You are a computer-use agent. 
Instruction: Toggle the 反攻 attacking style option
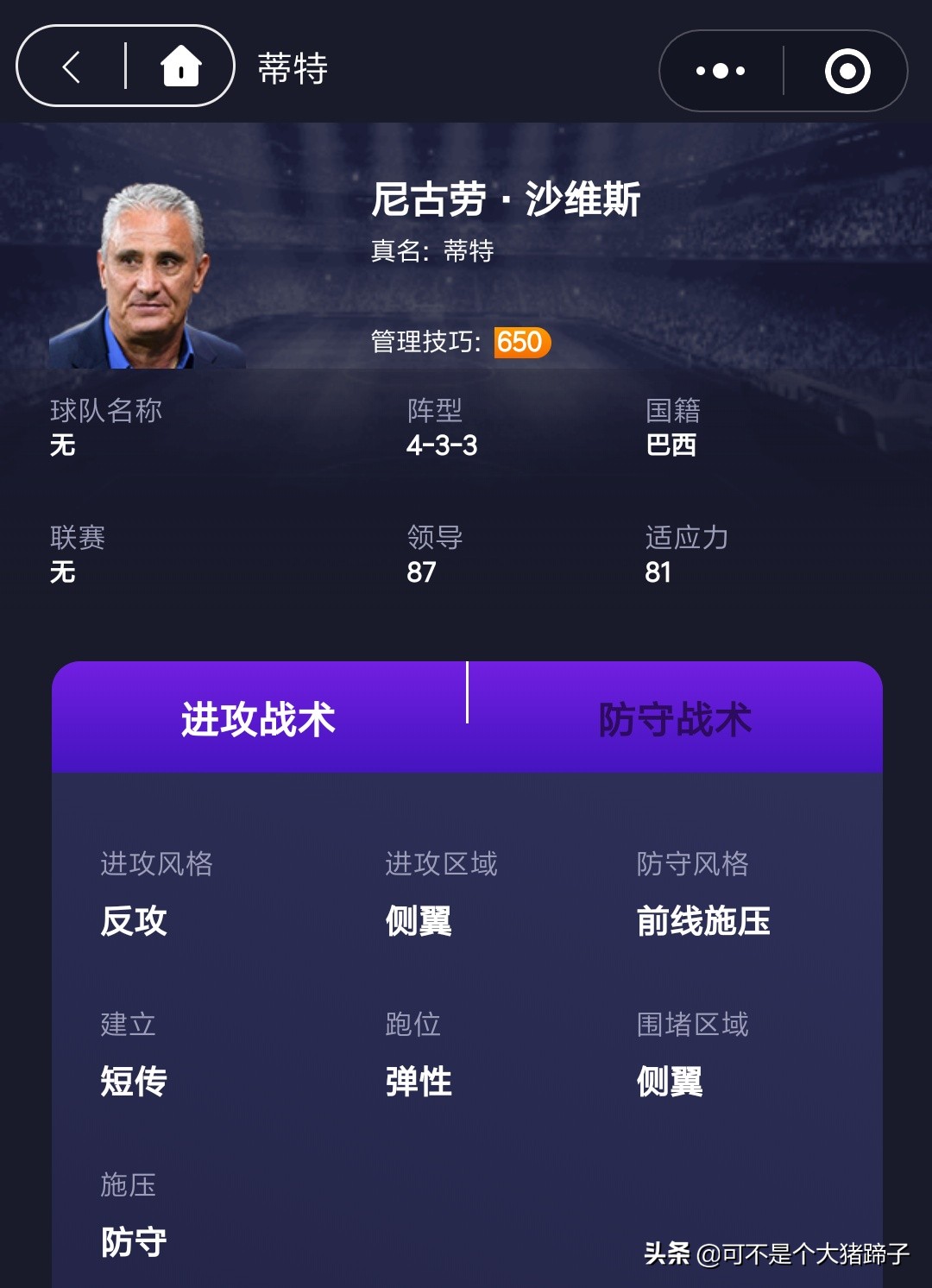[134, 922]
